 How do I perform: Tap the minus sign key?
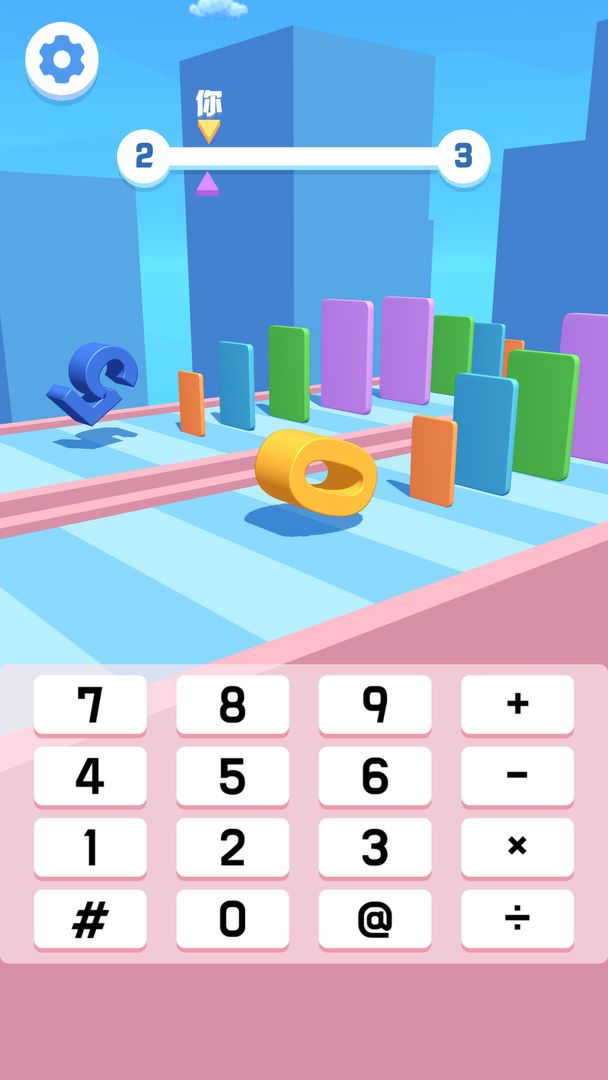517,777
